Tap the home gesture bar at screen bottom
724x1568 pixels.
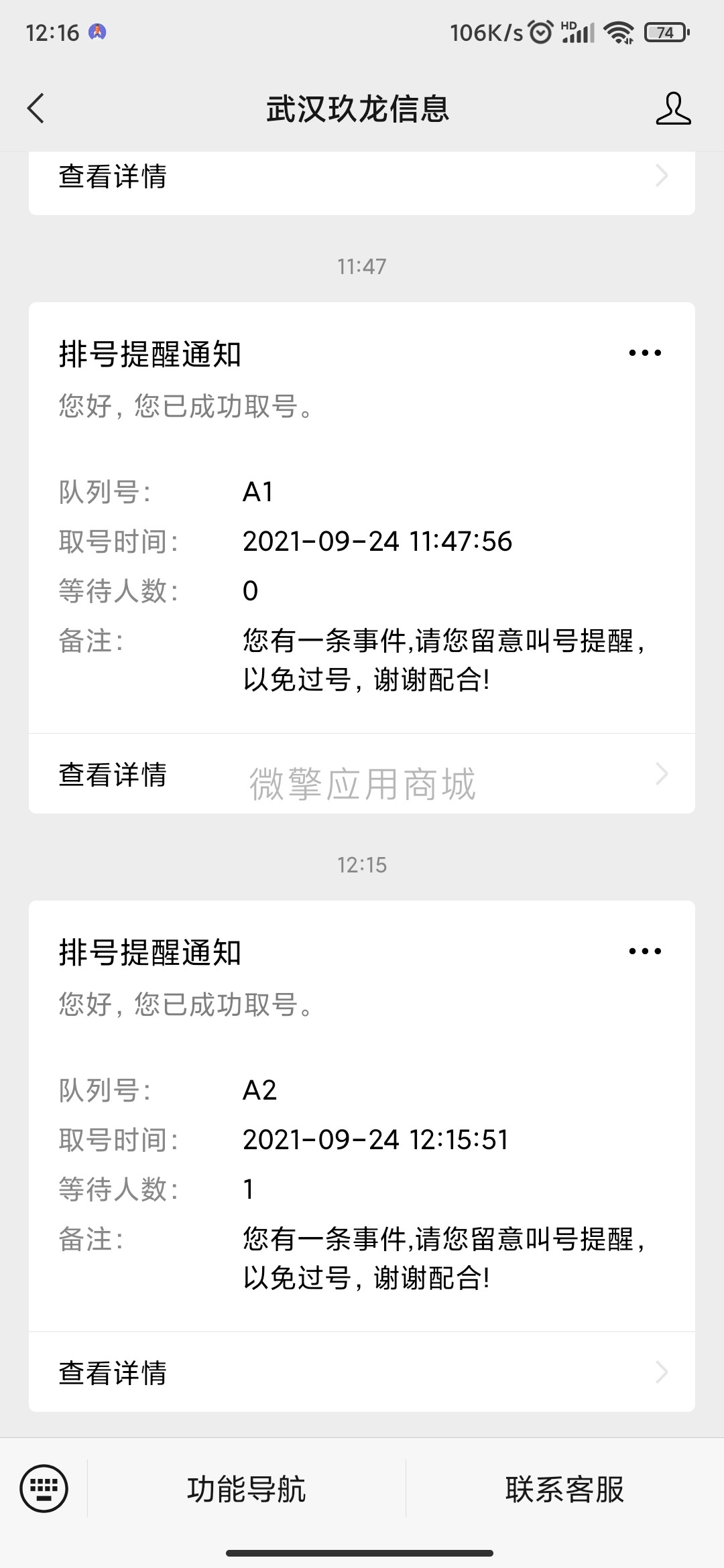coord(362,1553)
